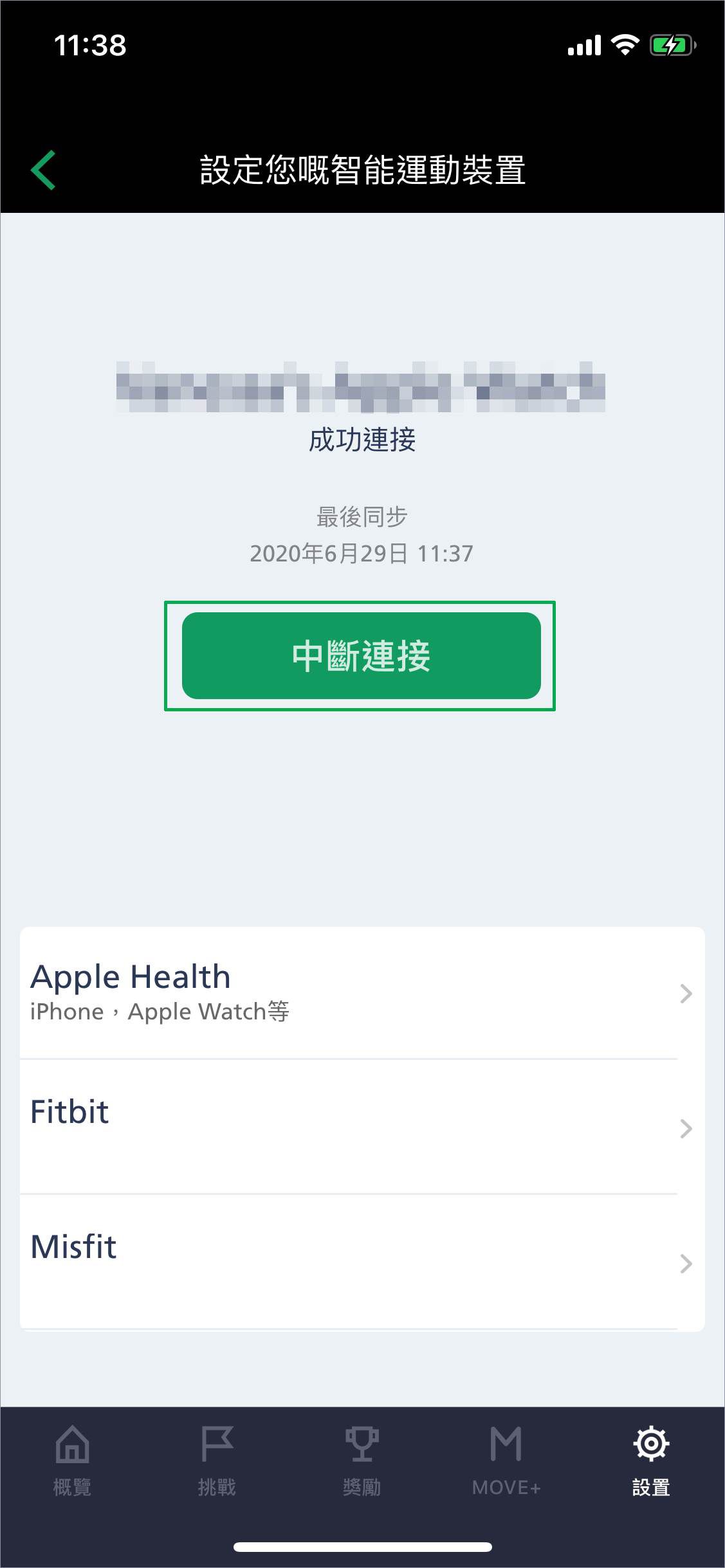Go back using the green arrow
The height and width of the screenshot is (1568, 725).
point(44,170)
